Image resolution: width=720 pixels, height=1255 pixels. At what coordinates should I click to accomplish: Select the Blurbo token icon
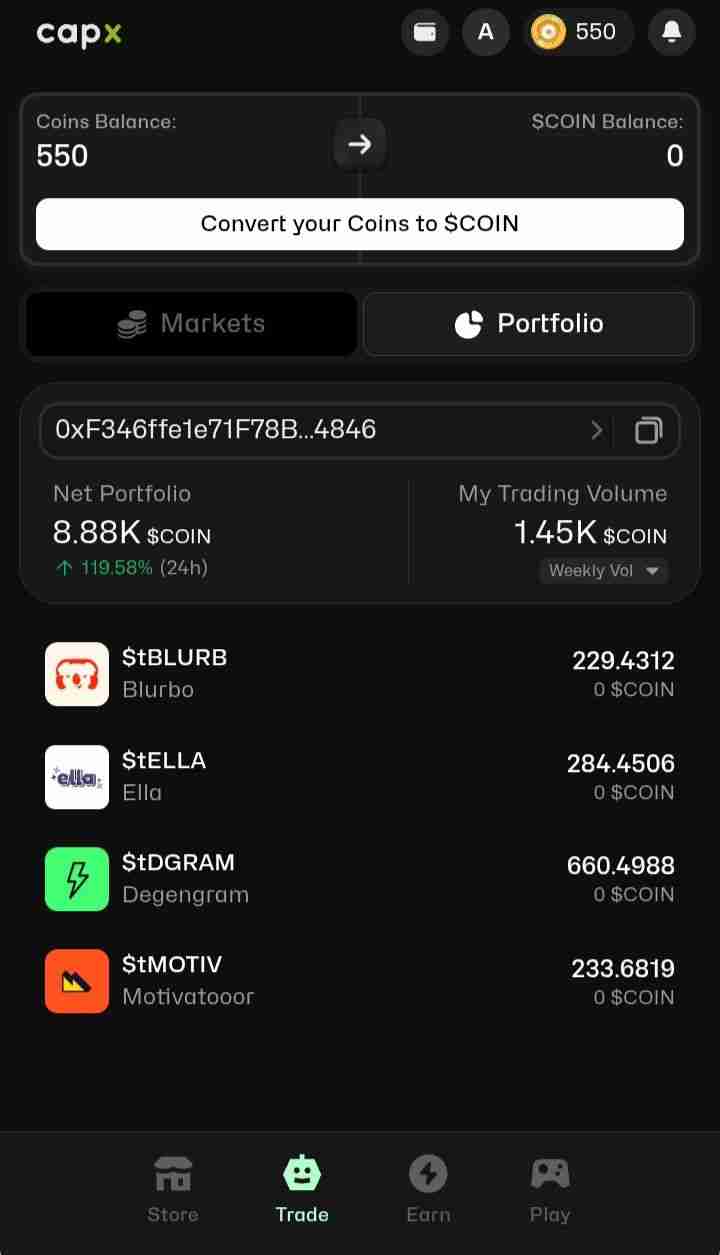point(77,674)
